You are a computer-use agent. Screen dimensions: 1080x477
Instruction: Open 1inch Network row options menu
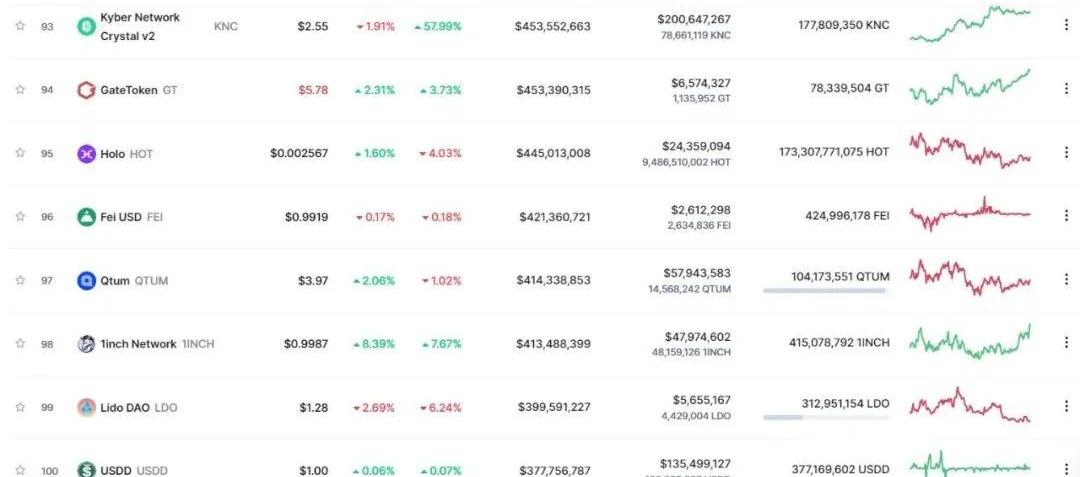tap(1066, 343)
